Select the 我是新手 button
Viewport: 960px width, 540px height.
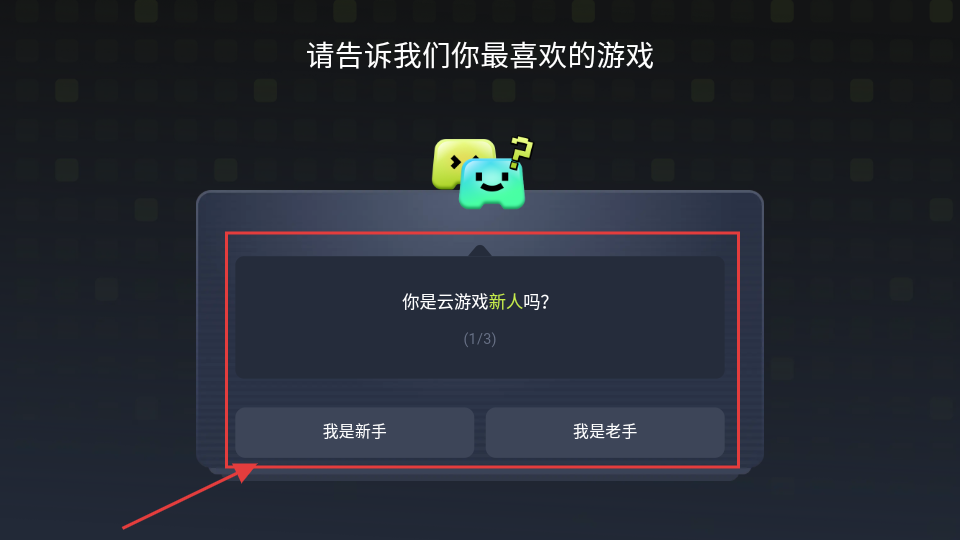click(354, 432)
